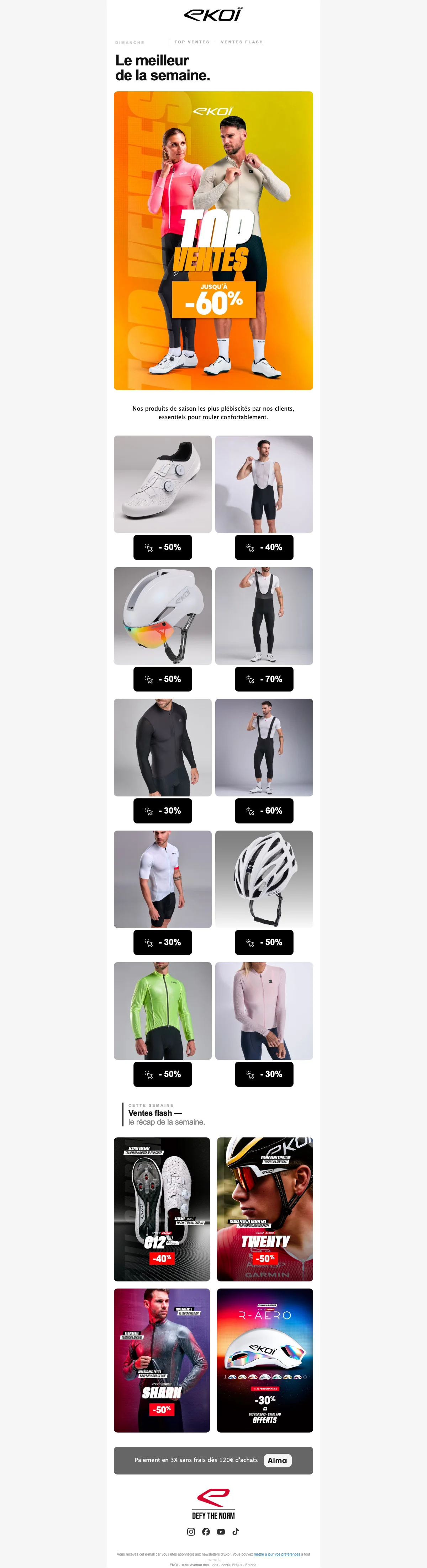Open the TOP VENTES header link
427x1568 pixels.
click(192, 42)
